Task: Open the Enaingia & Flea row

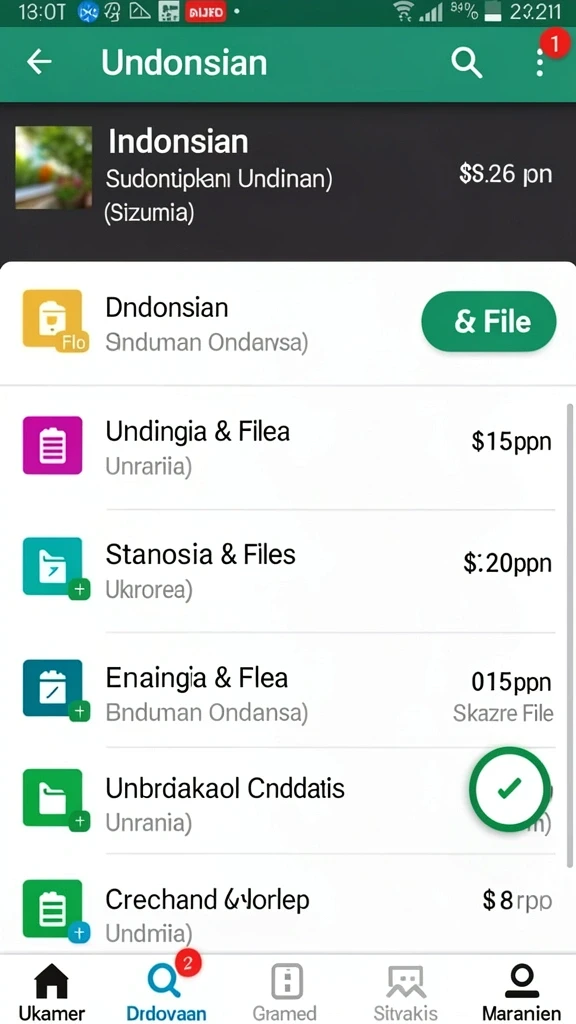Action: click(288, 692)
